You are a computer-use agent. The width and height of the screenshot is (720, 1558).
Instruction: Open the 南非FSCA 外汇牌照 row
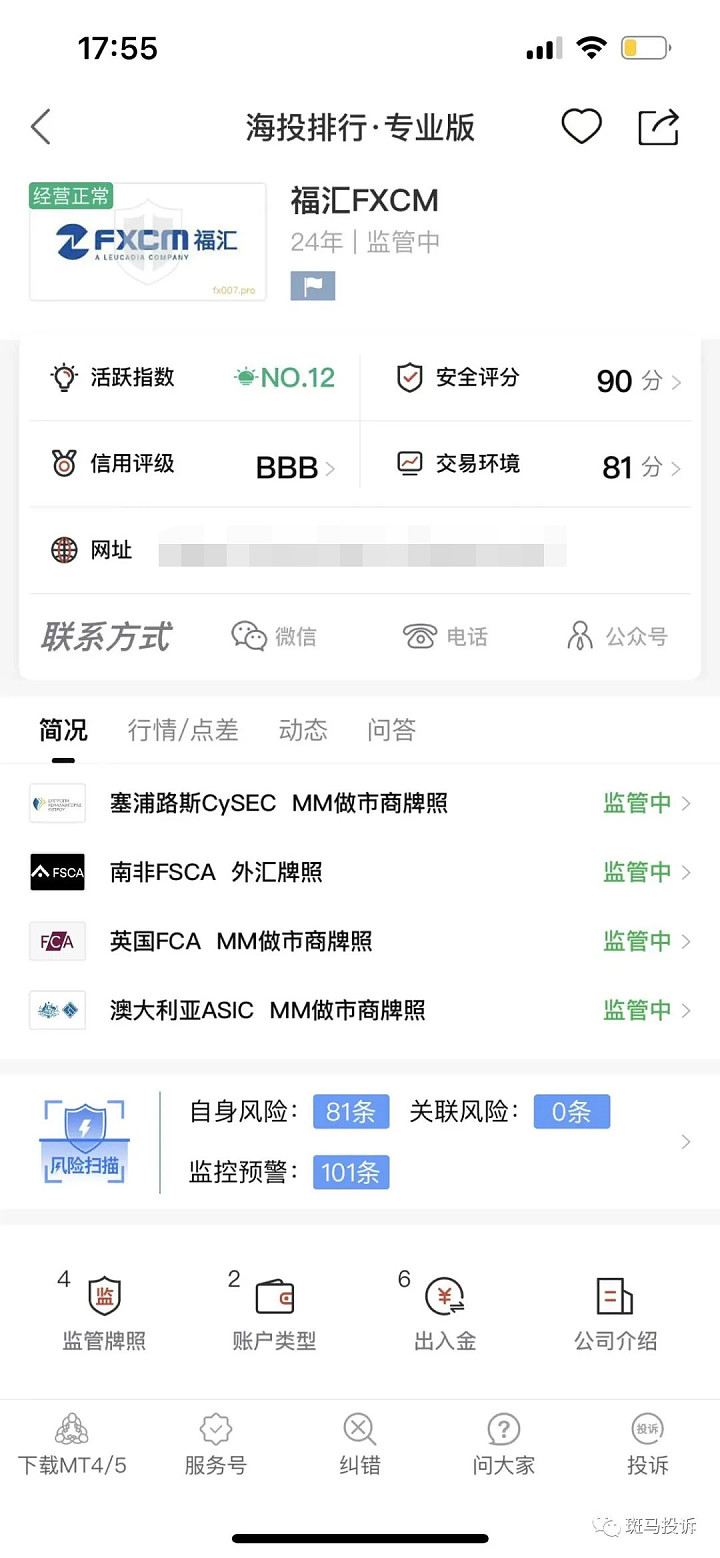(360, 872)
